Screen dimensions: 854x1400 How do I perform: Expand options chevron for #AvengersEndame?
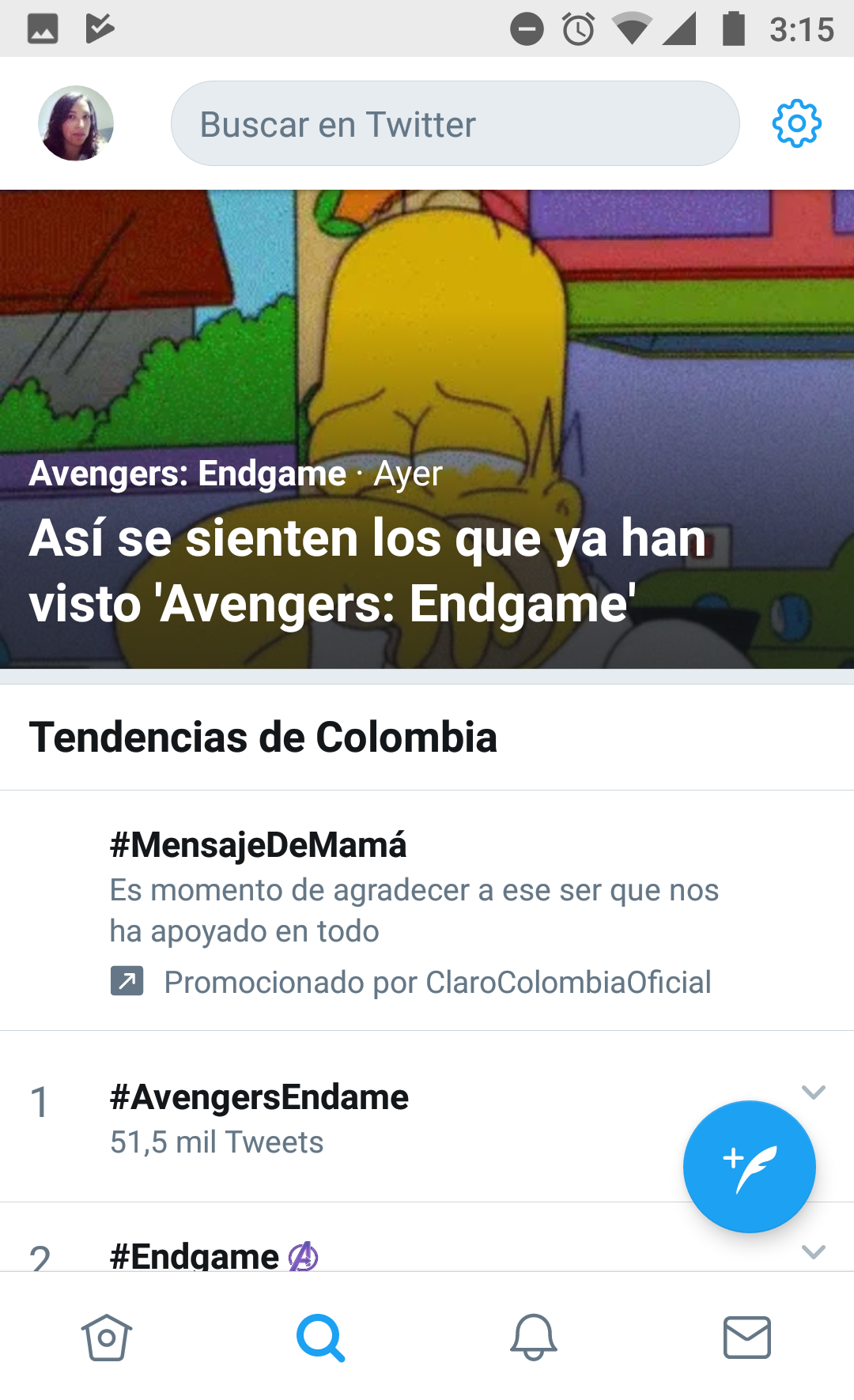click(813, 1092)
